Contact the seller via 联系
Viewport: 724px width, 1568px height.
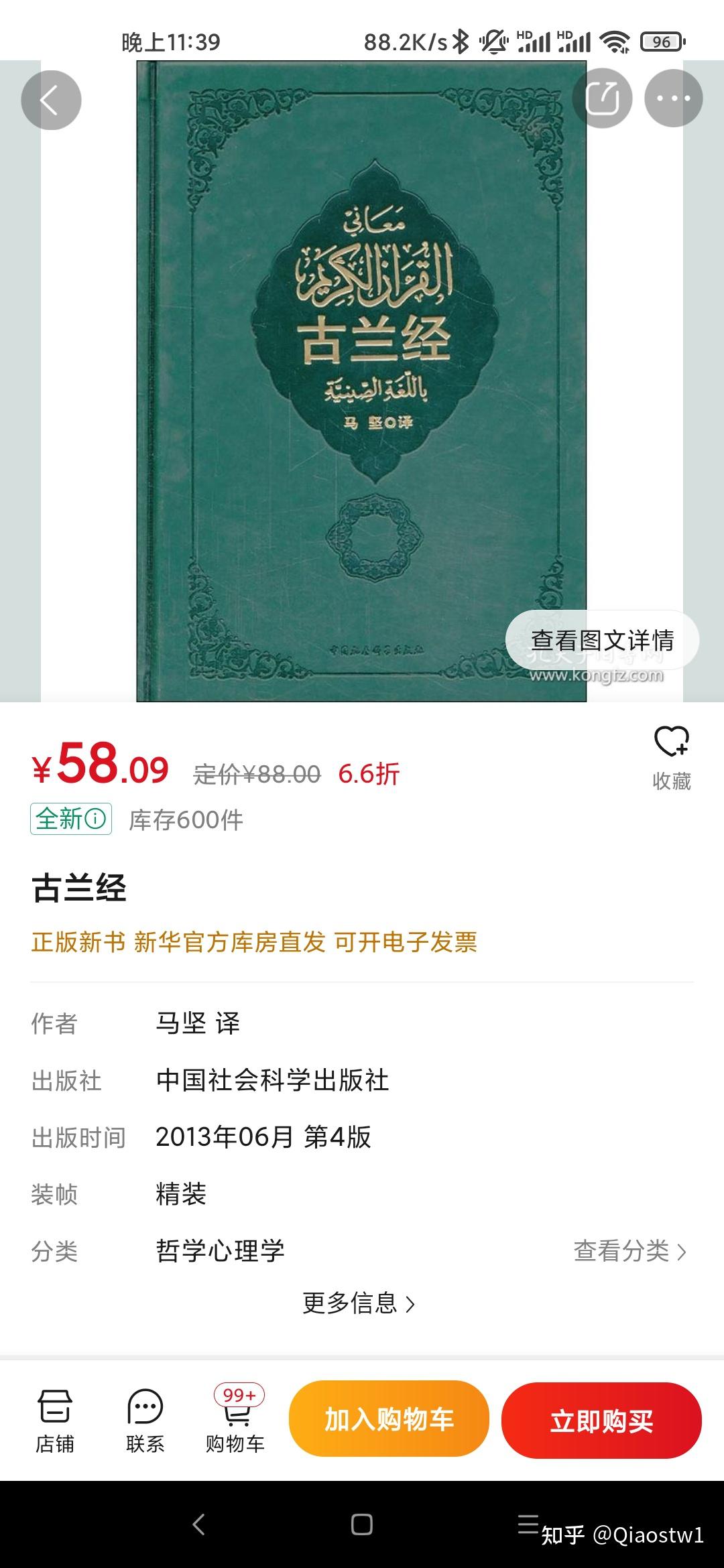145,1419
